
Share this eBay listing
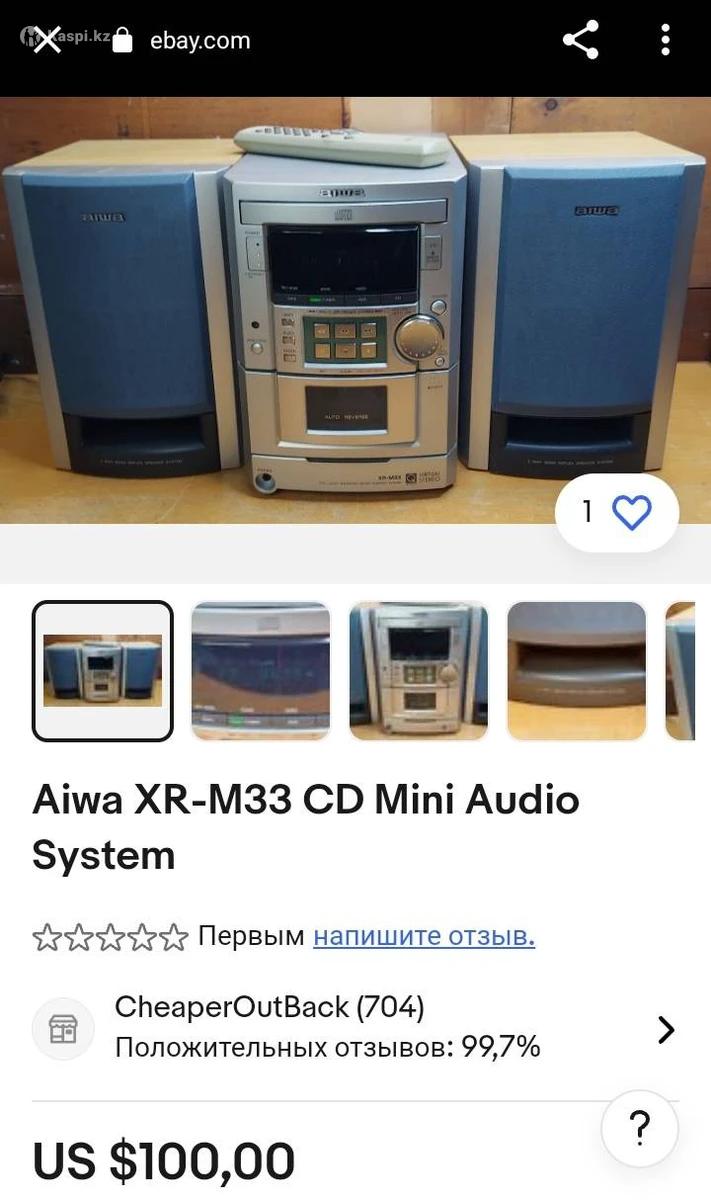coord(580,41)
